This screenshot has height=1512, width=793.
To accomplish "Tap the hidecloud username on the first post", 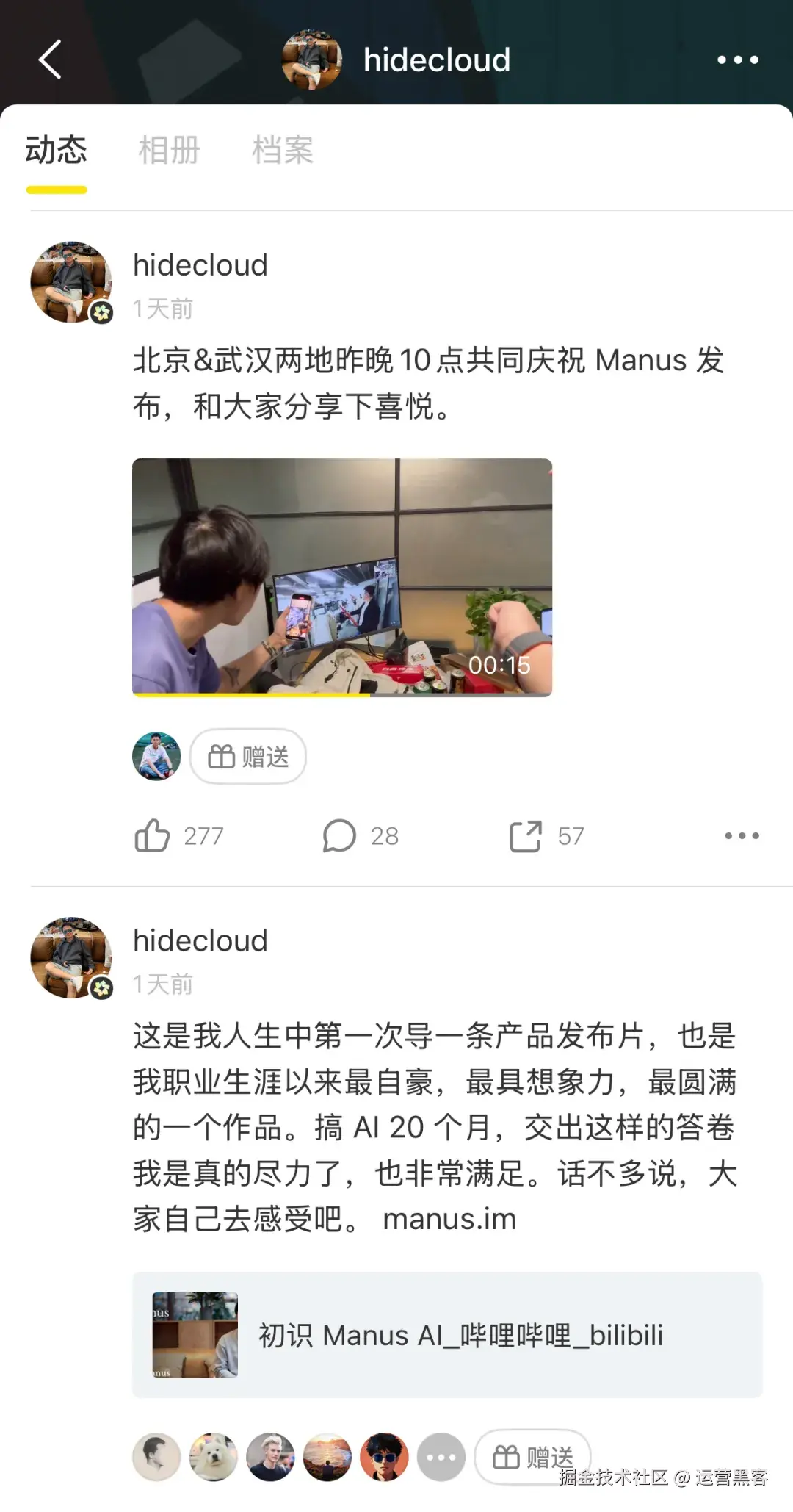I will (x=200, y=264).
